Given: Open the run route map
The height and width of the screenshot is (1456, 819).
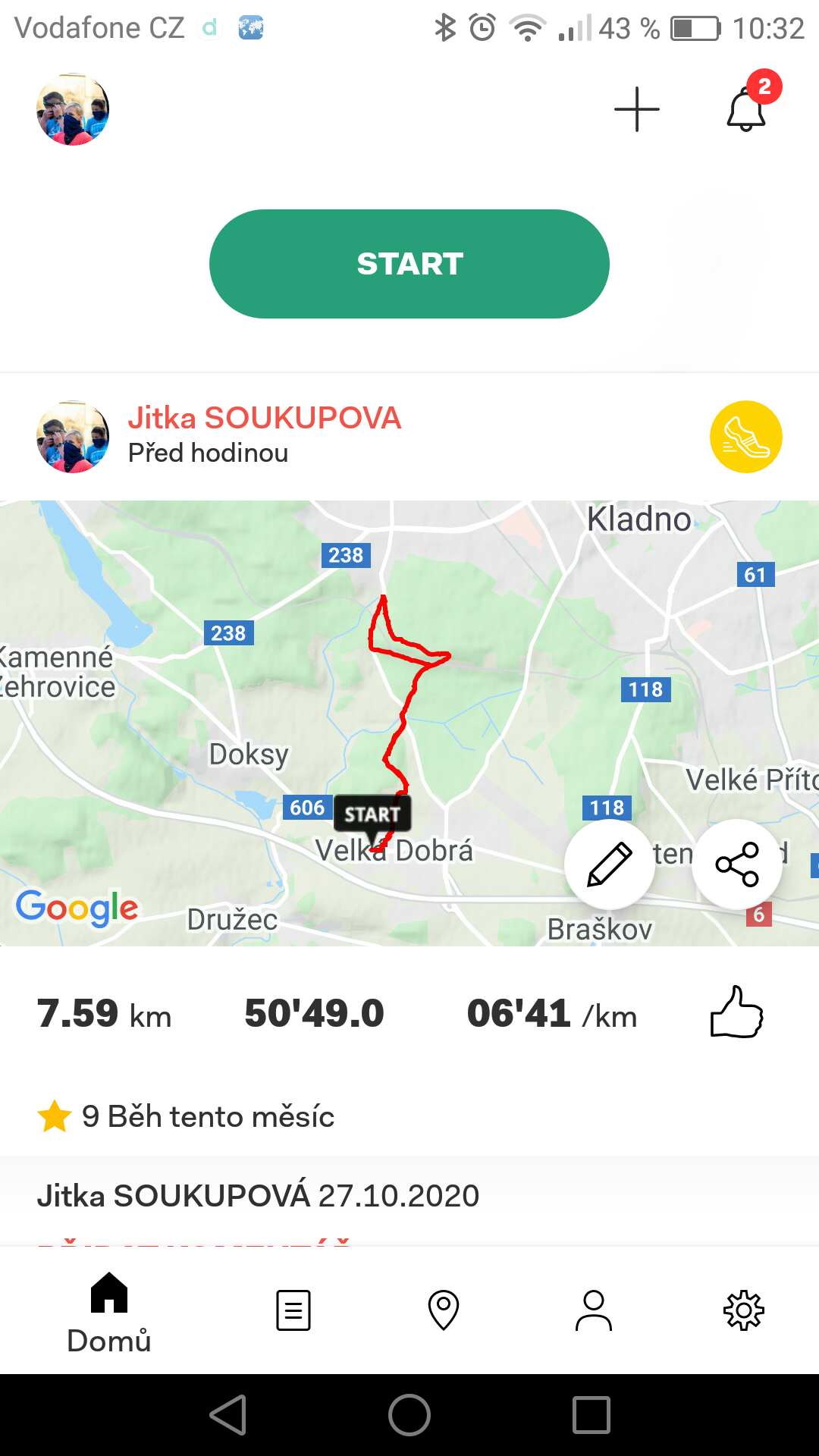Looking at the screenshot, I should click(409, 723).
